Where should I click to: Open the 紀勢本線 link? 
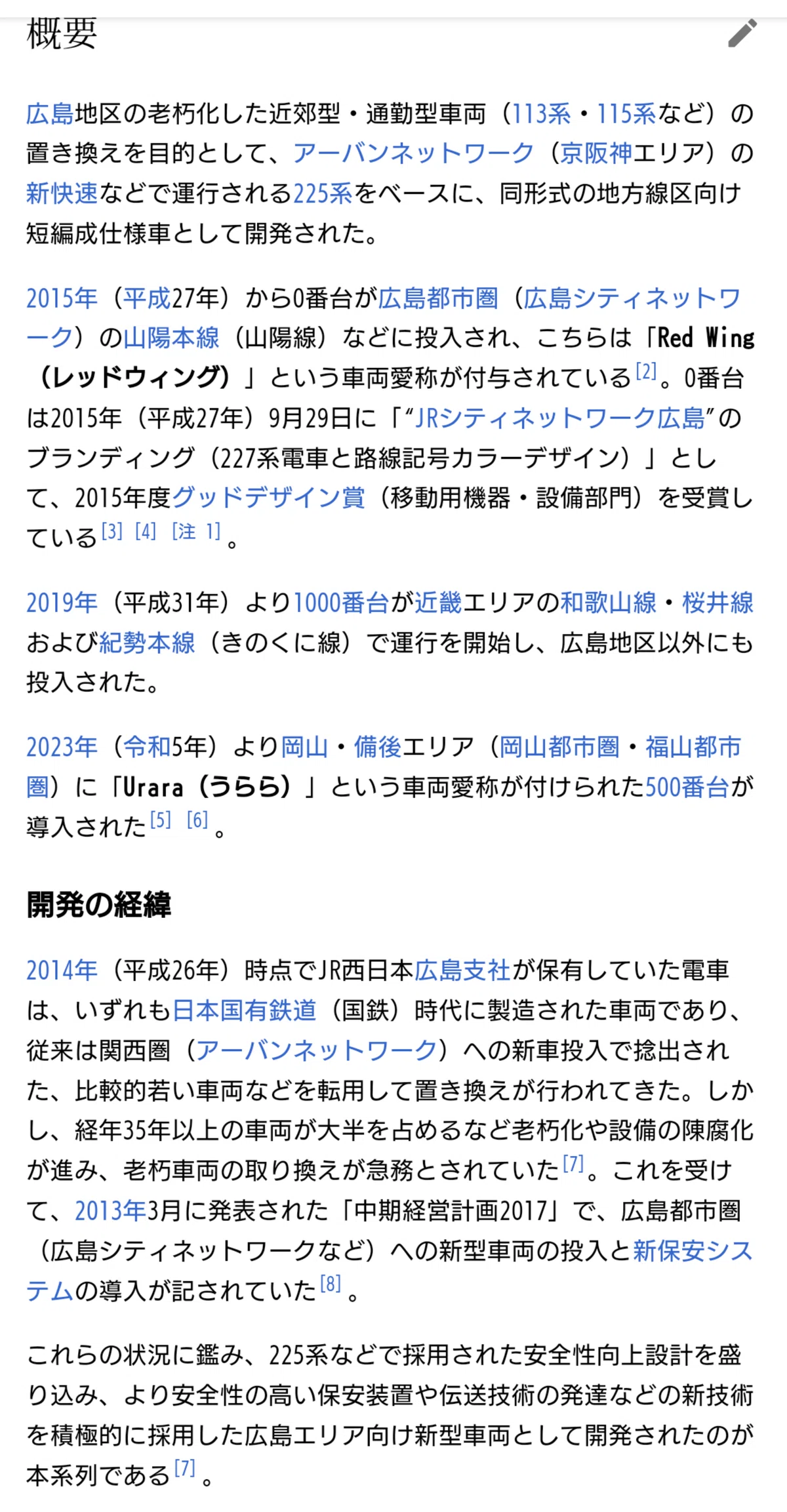(147, 643)
